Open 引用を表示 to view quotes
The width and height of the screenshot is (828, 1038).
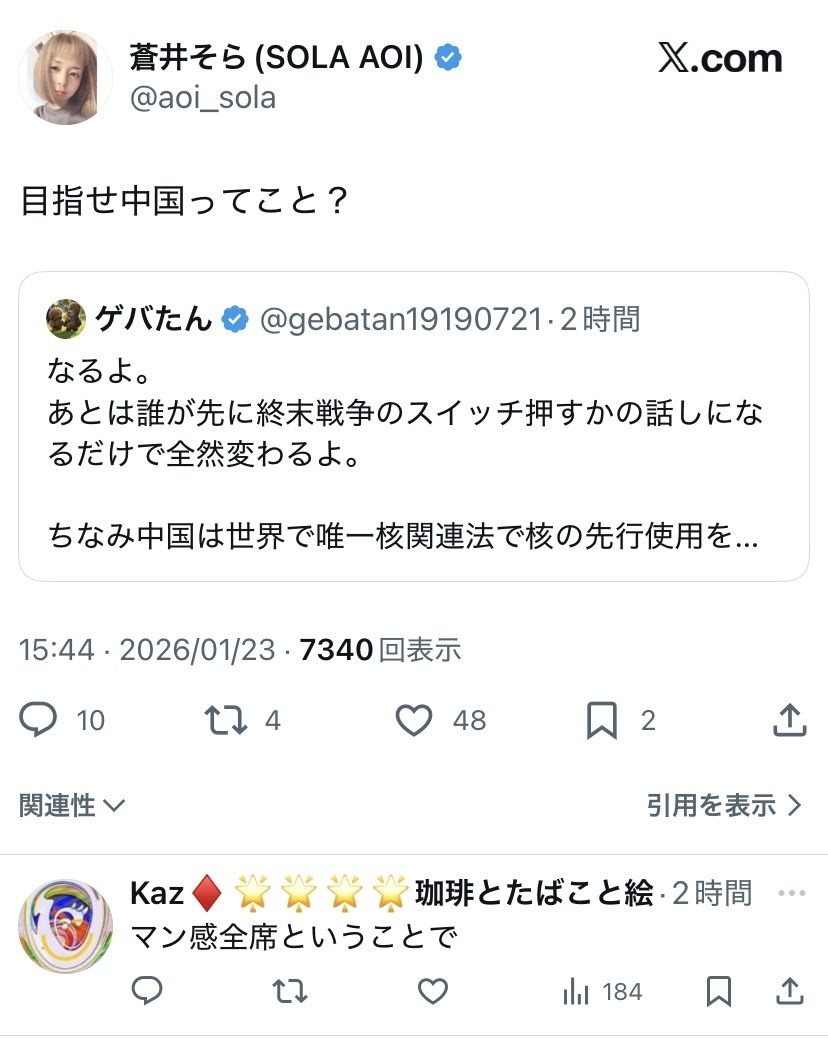click(724, 805)
